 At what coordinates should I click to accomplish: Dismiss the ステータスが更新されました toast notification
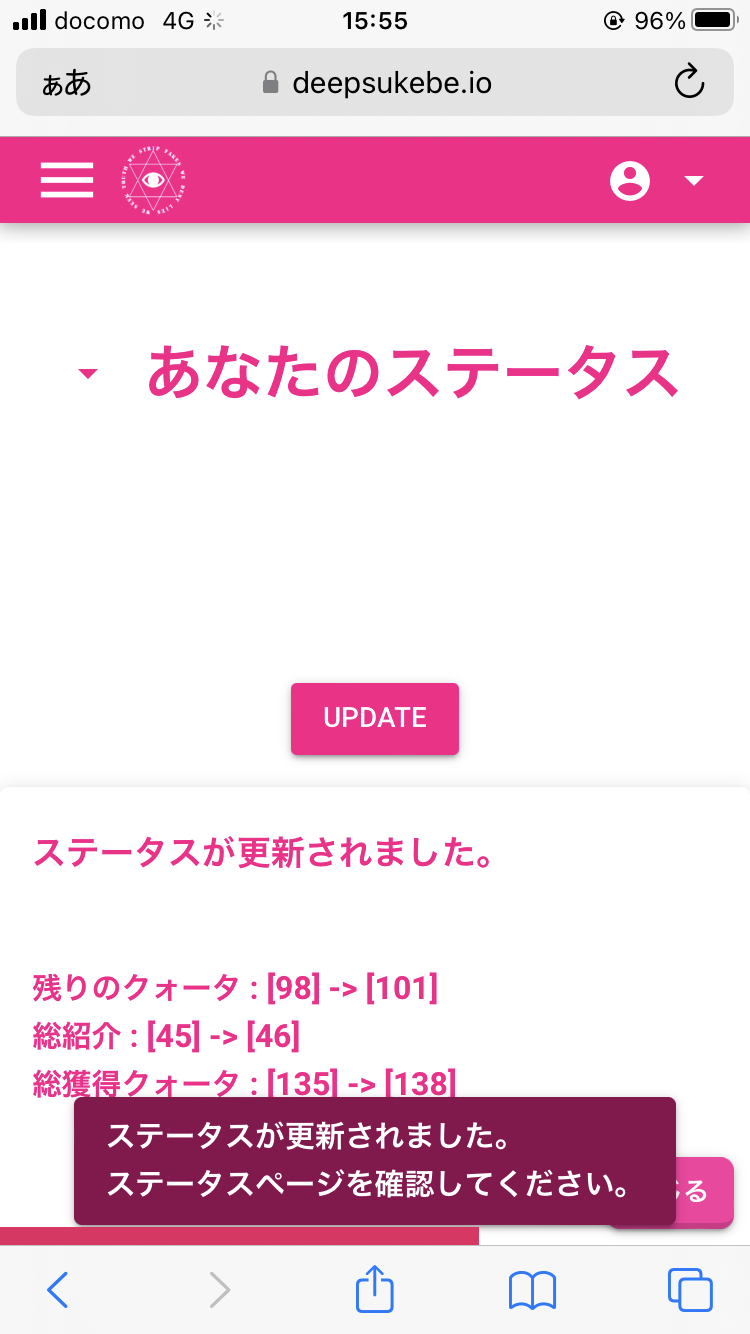tap(374, 1160)
